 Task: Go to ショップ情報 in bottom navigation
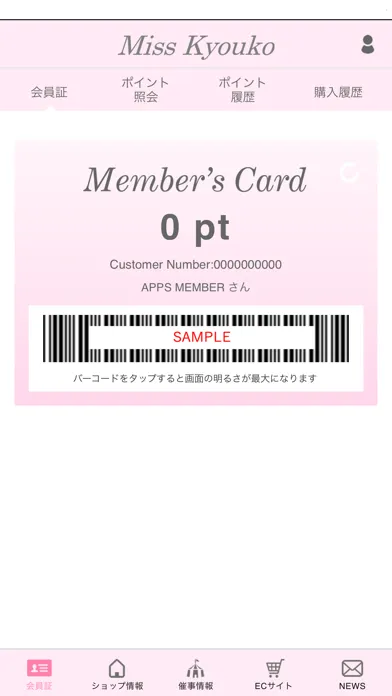[x=117, y=674]
